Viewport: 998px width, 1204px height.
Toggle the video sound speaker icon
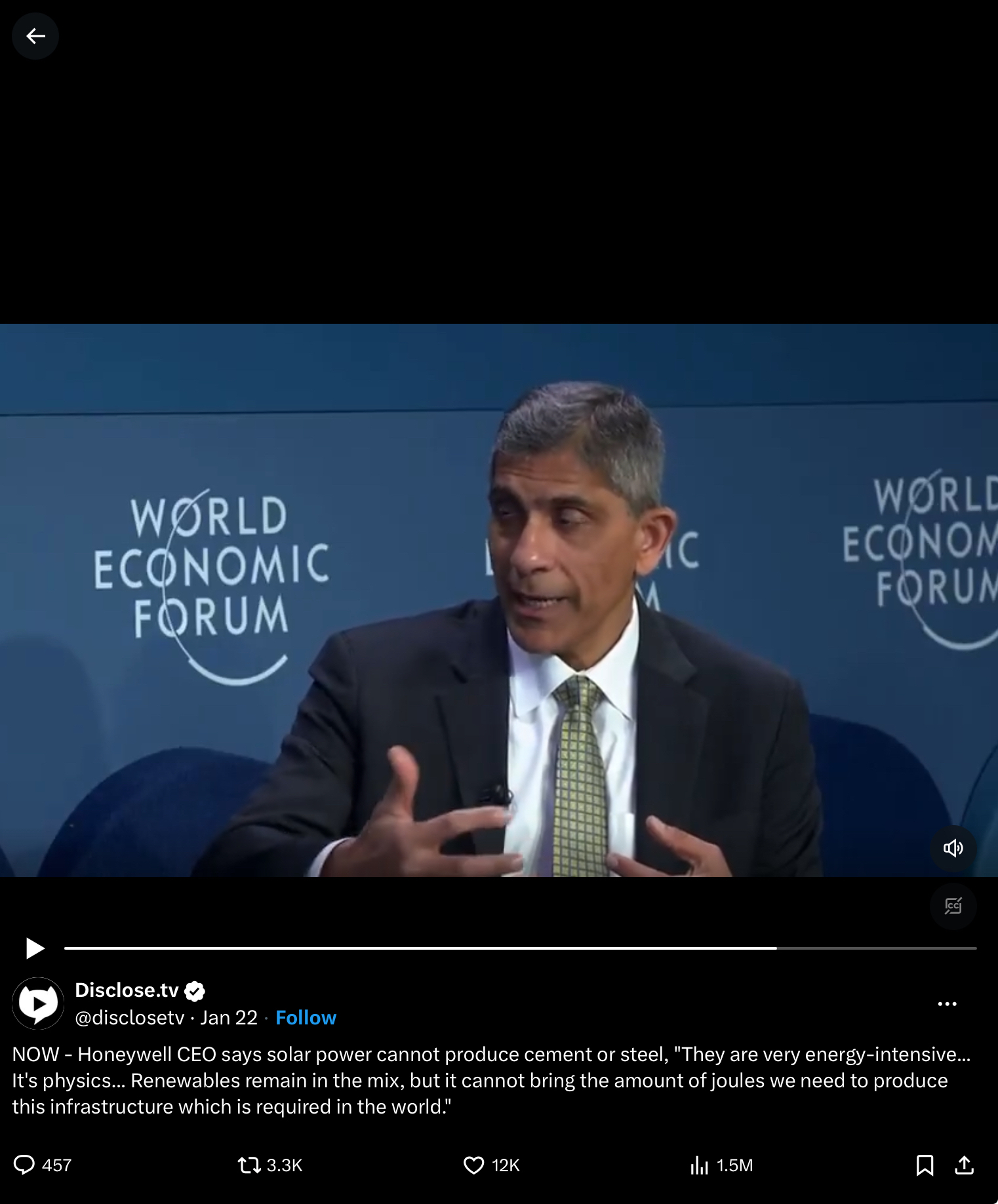(x=953, y=848)
